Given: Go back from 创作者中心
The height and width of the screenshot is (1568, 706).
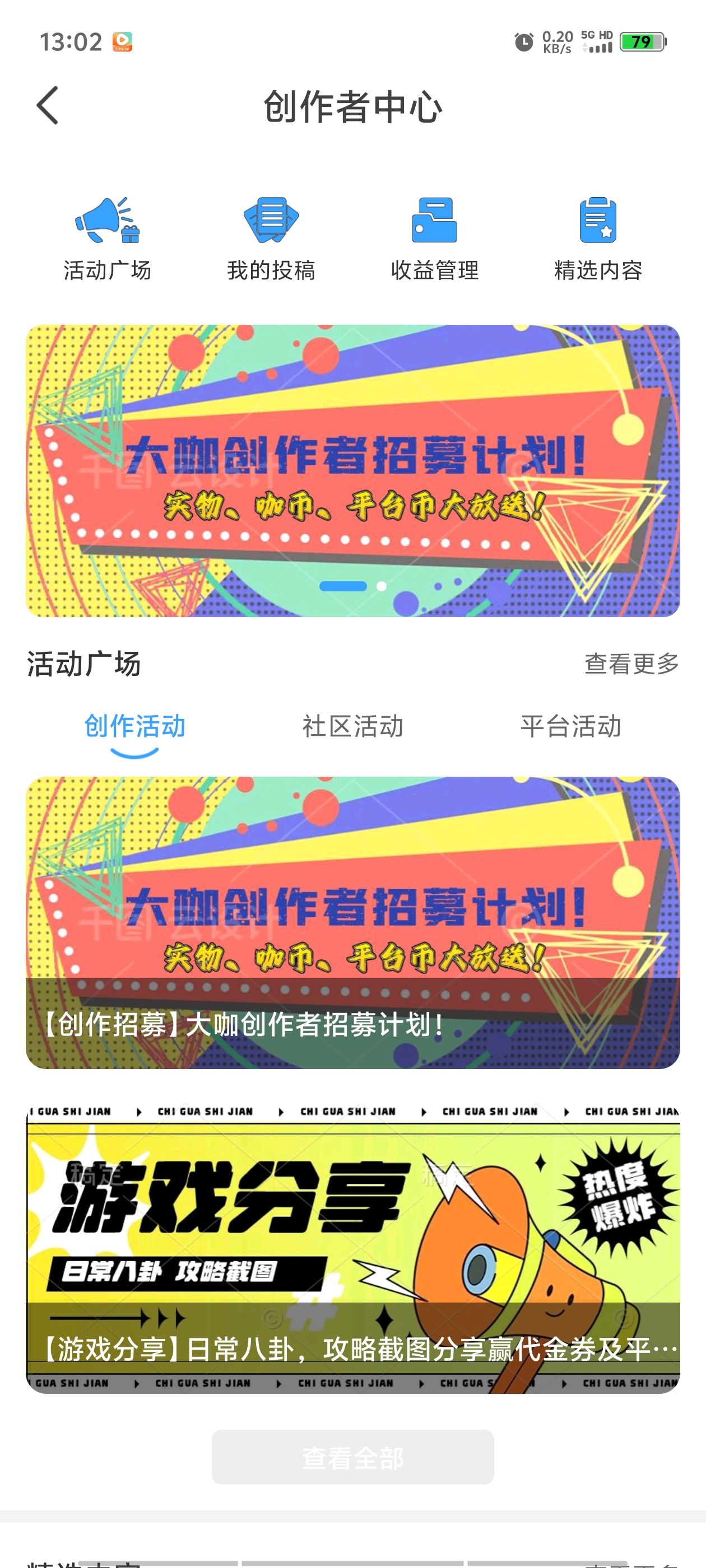Looking at the screenshot, I should point(48,105).
